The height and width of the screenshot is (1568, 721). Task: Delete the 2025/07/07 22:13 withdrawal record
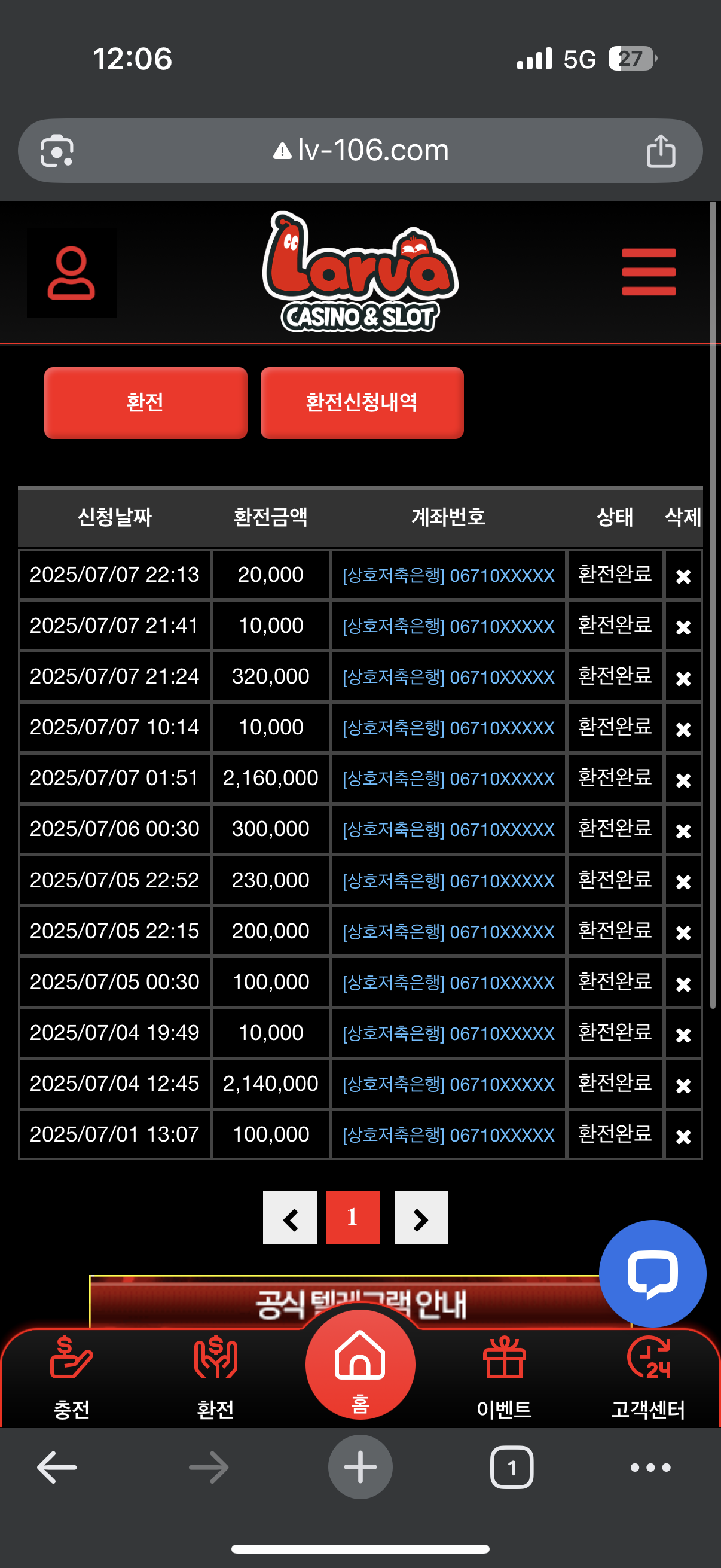tap(683, 576)
